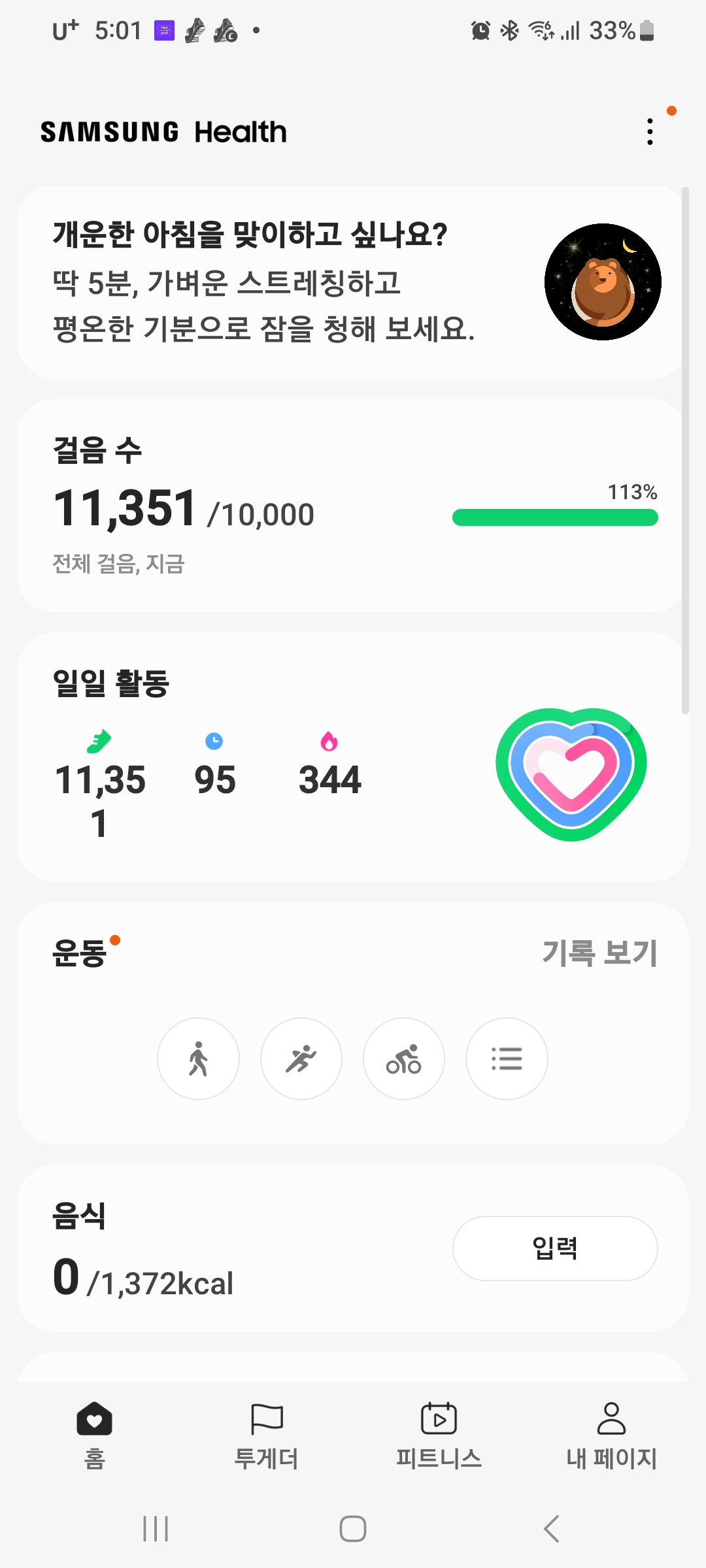The image size is (706, 1568).
Task: Tap 입력 to log food
Action: [x=555, y=1248]
